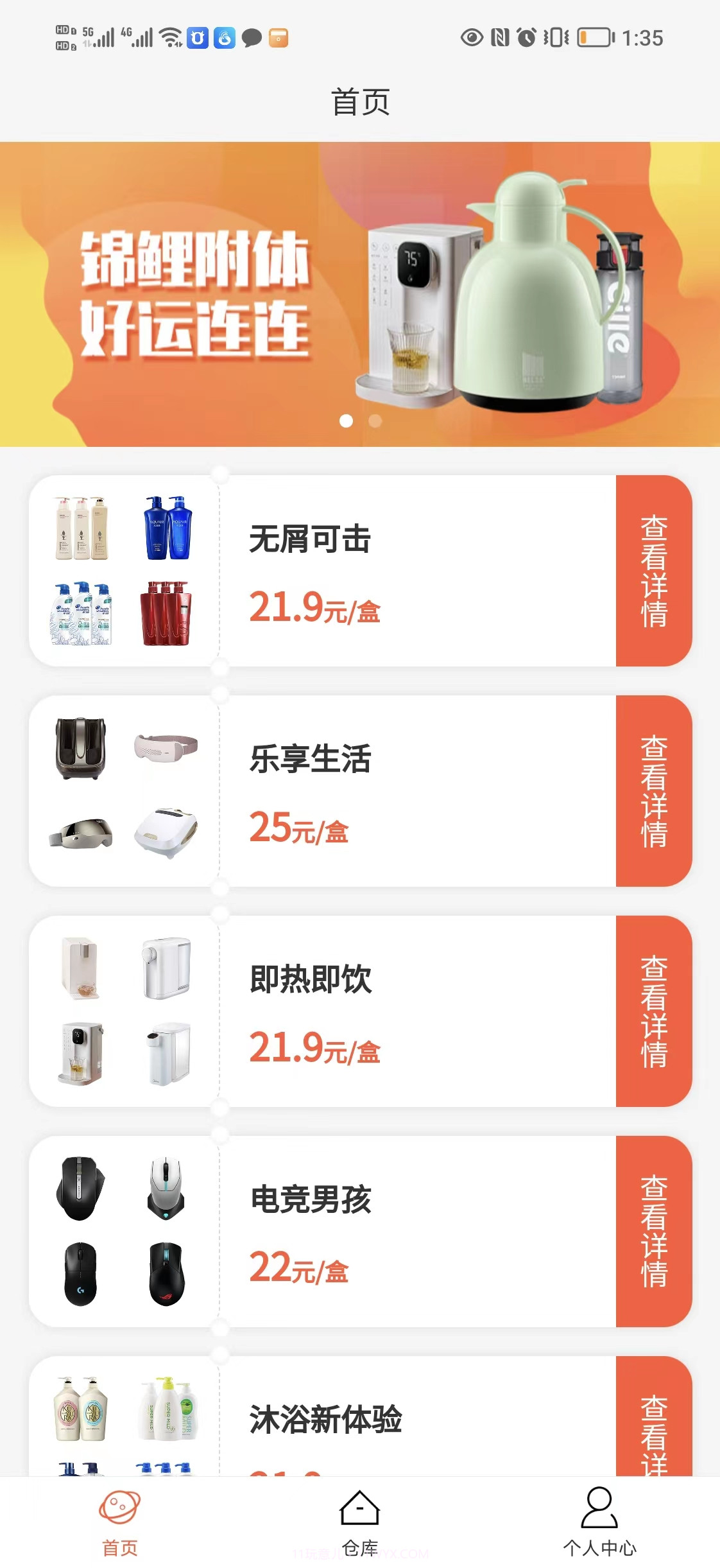
Task: Tap the NFC icon in the status bar
Action: [500, 39]
